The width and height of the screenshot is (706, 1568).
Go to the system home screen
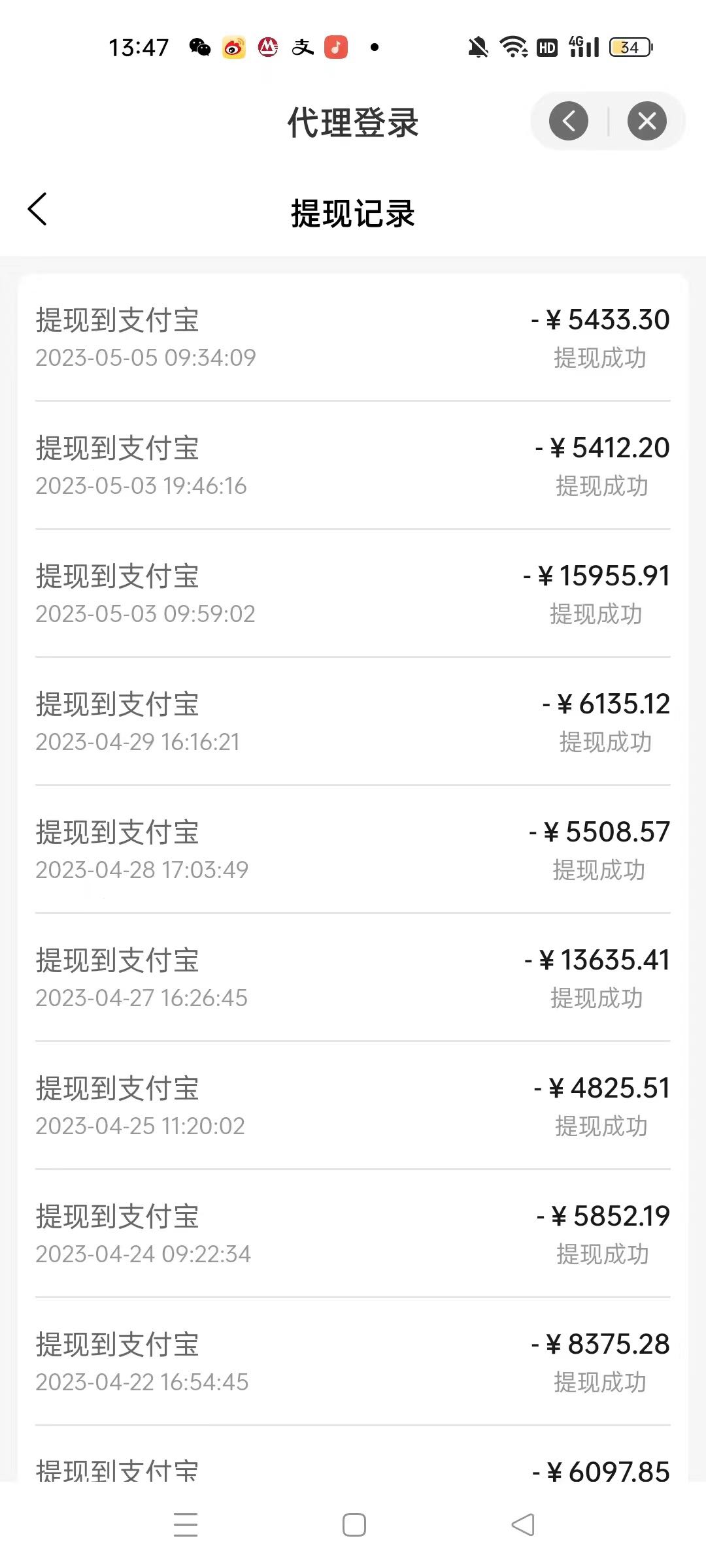pyautogui.click(x=354, y=1524)
